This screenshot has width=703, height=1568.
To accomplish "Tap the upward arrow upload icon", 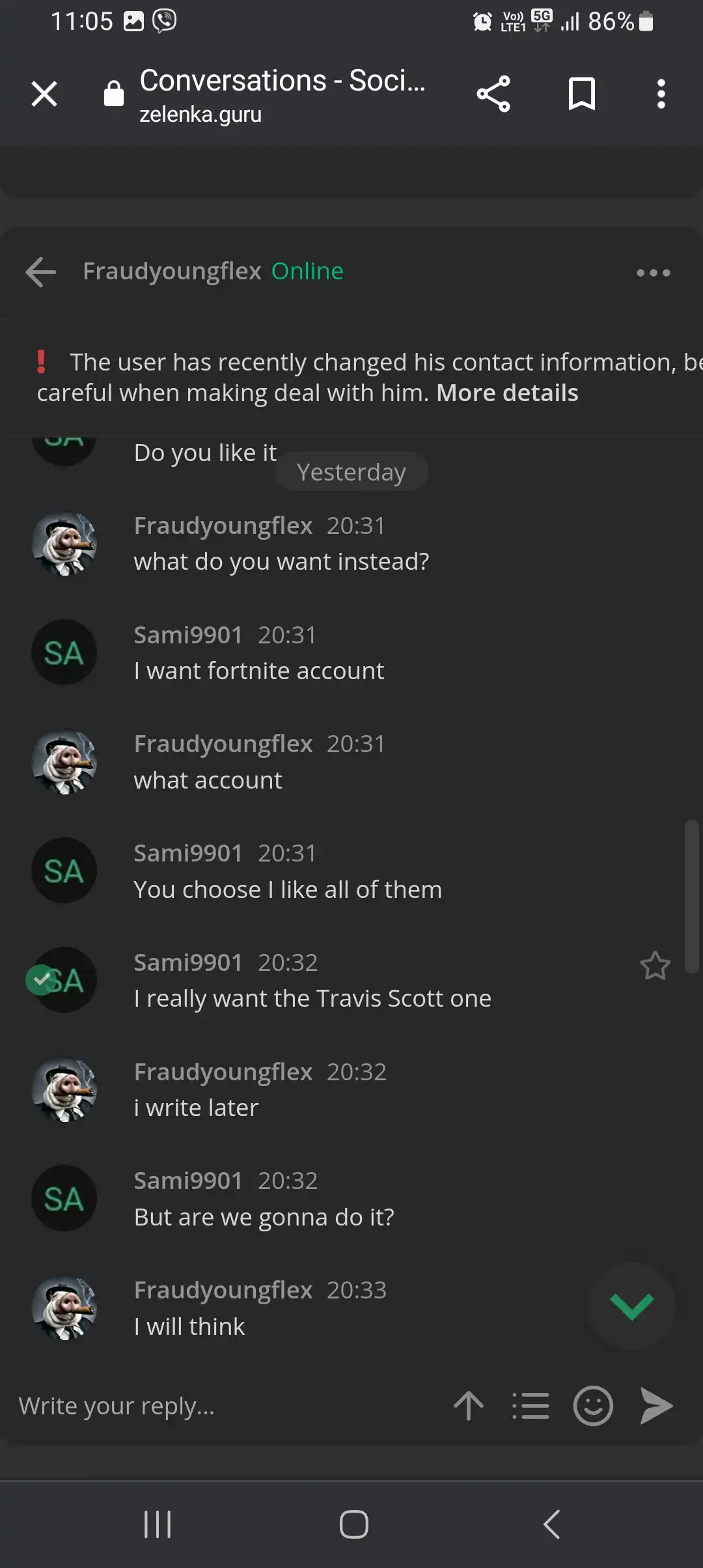I will 469,1406.
